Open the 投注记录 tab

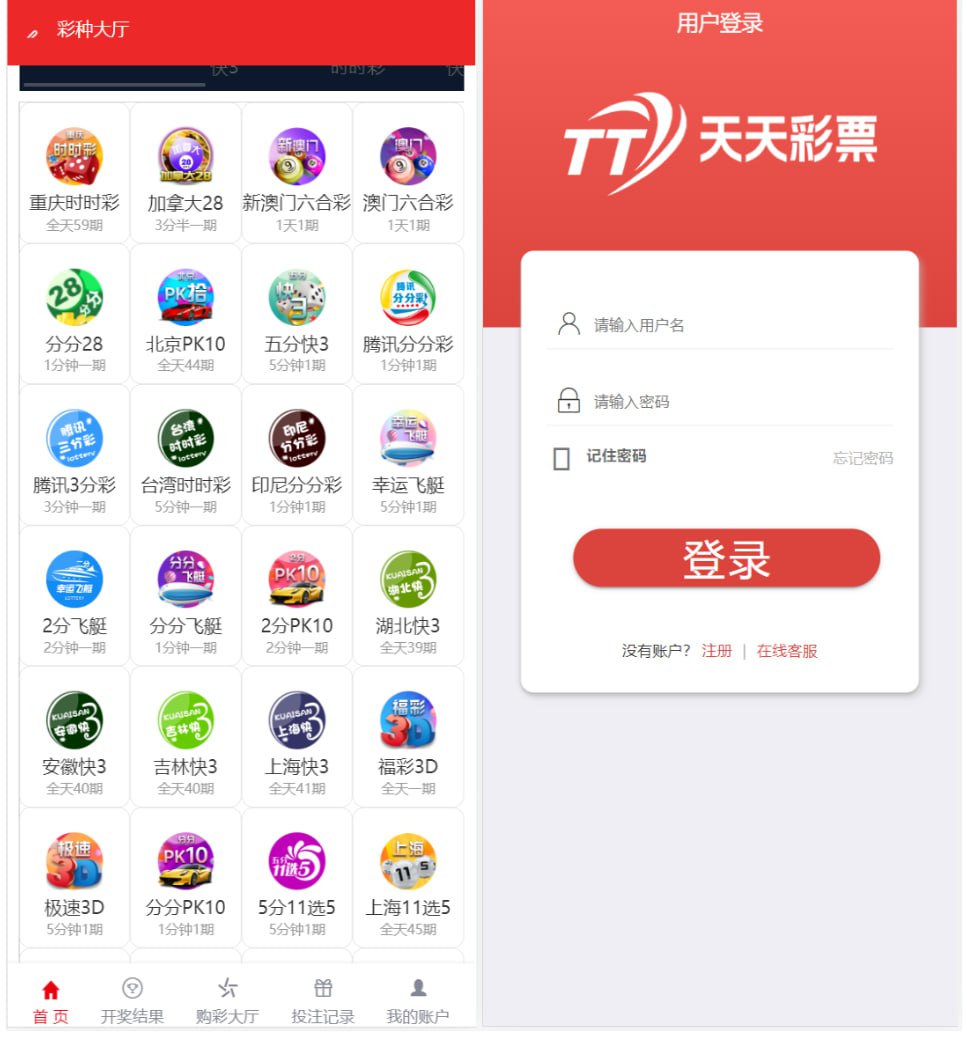click(x=323, y=1001)
